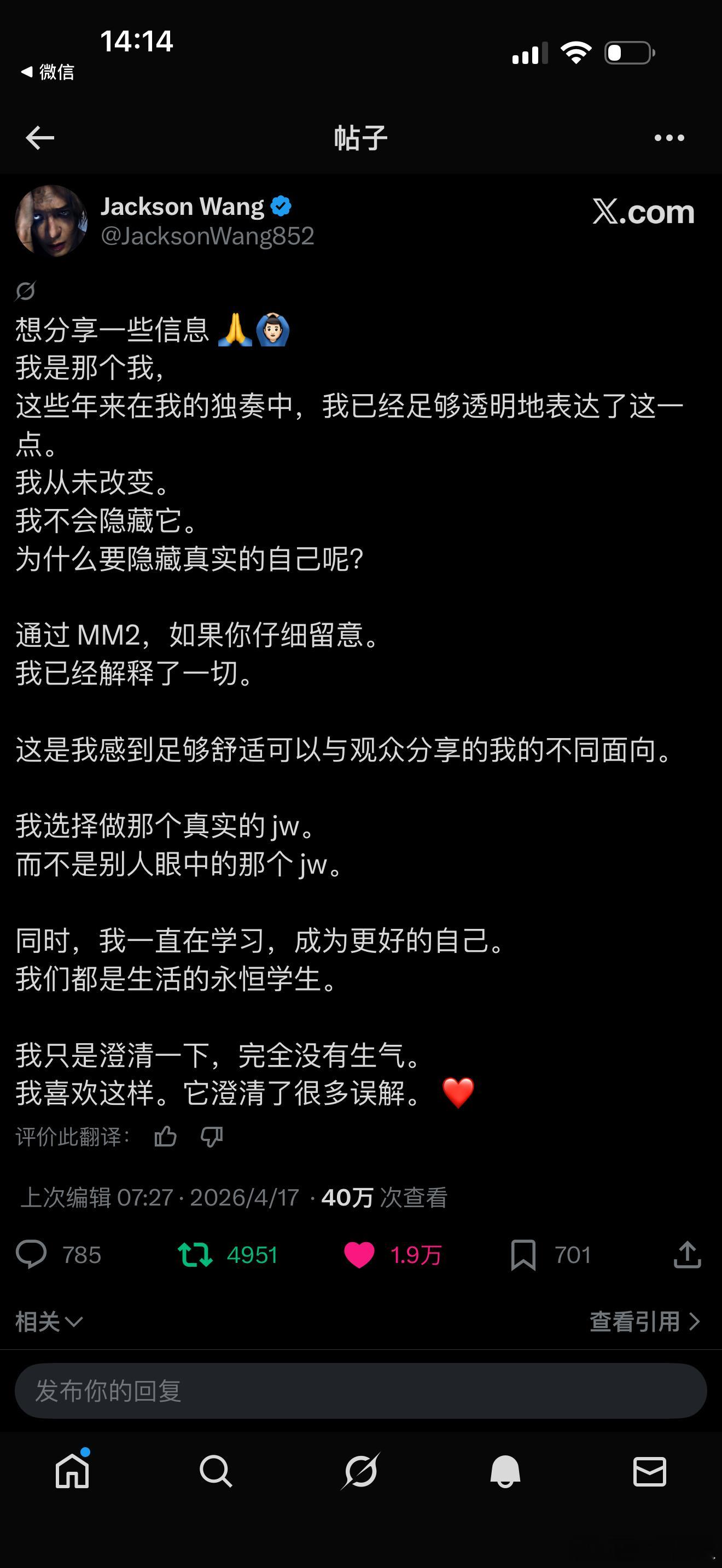Select the search icon in bottom navigation
The image size is (722, 1568).
coord(216,1472)
